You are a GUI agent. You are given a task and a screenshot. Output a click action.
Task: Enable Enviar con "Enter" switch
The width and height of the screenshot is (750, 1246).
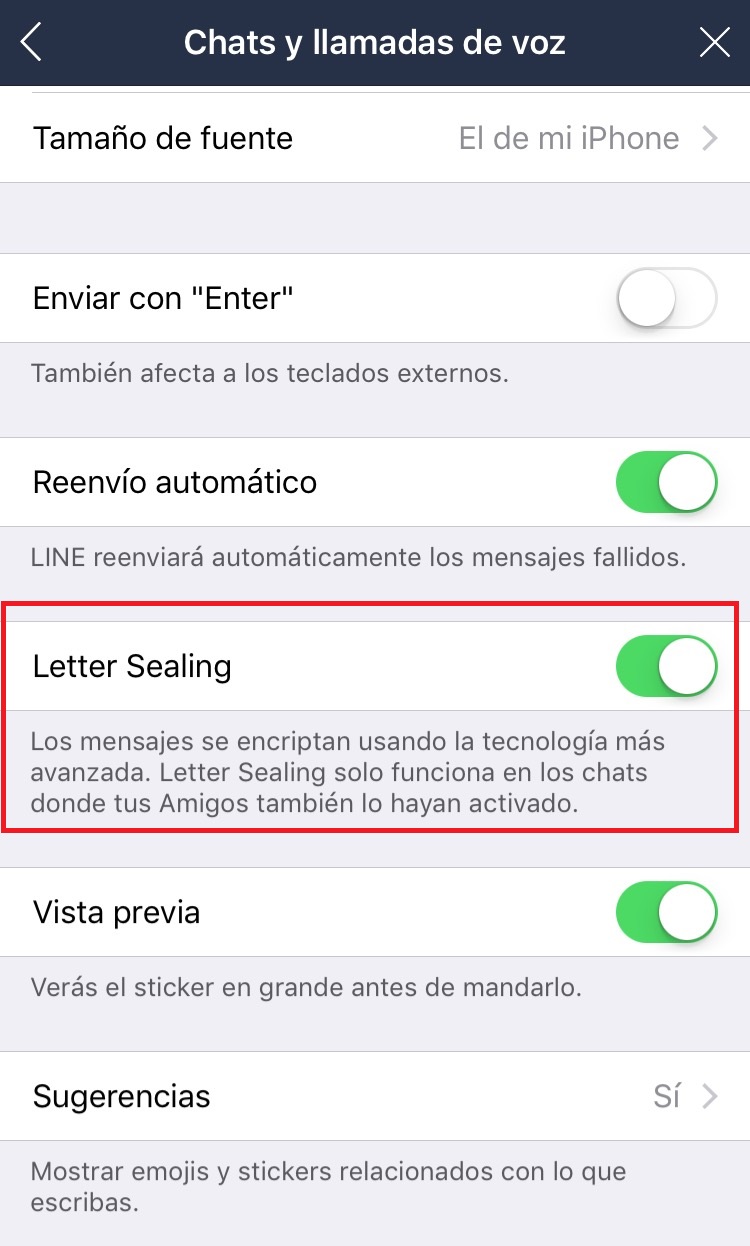[667, 298]
